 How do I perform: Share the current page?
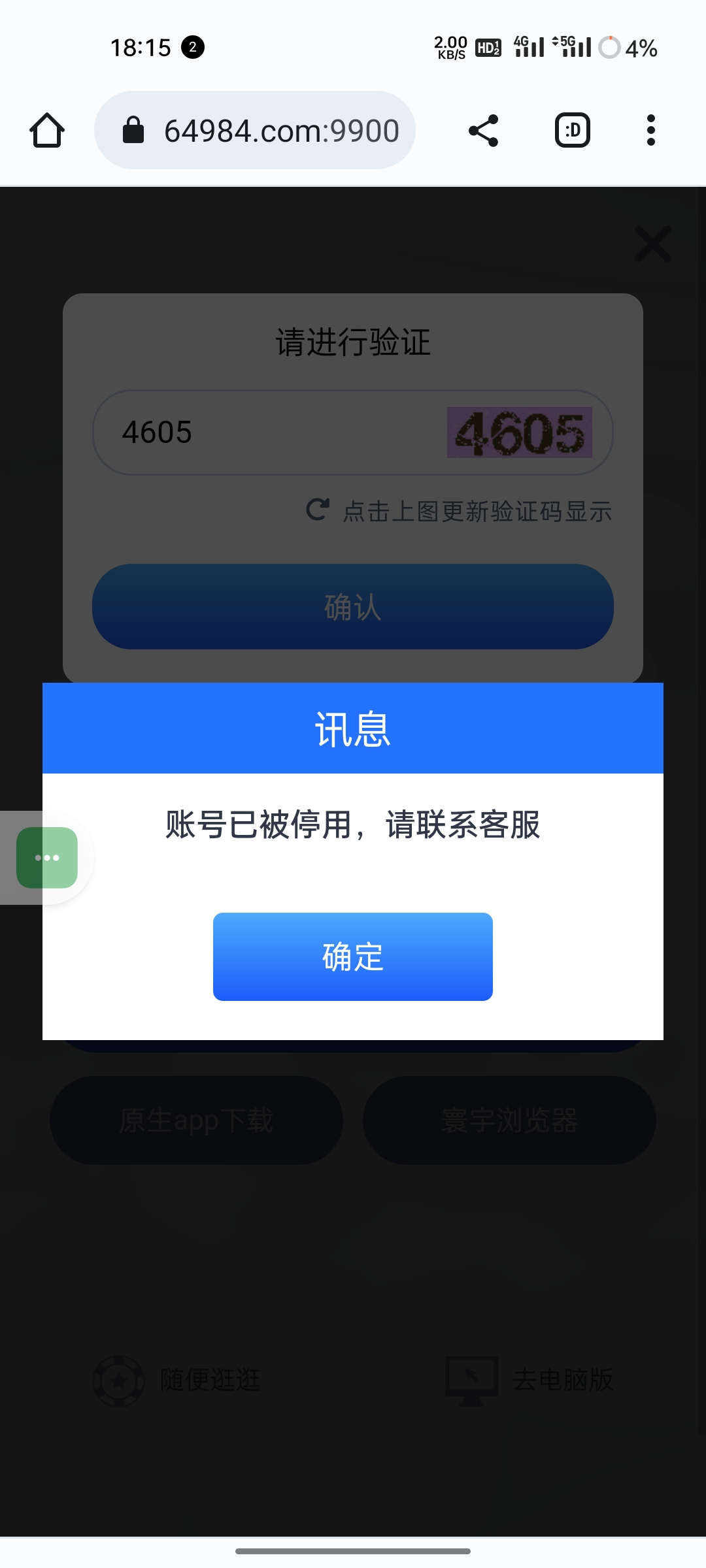(484, 131)
